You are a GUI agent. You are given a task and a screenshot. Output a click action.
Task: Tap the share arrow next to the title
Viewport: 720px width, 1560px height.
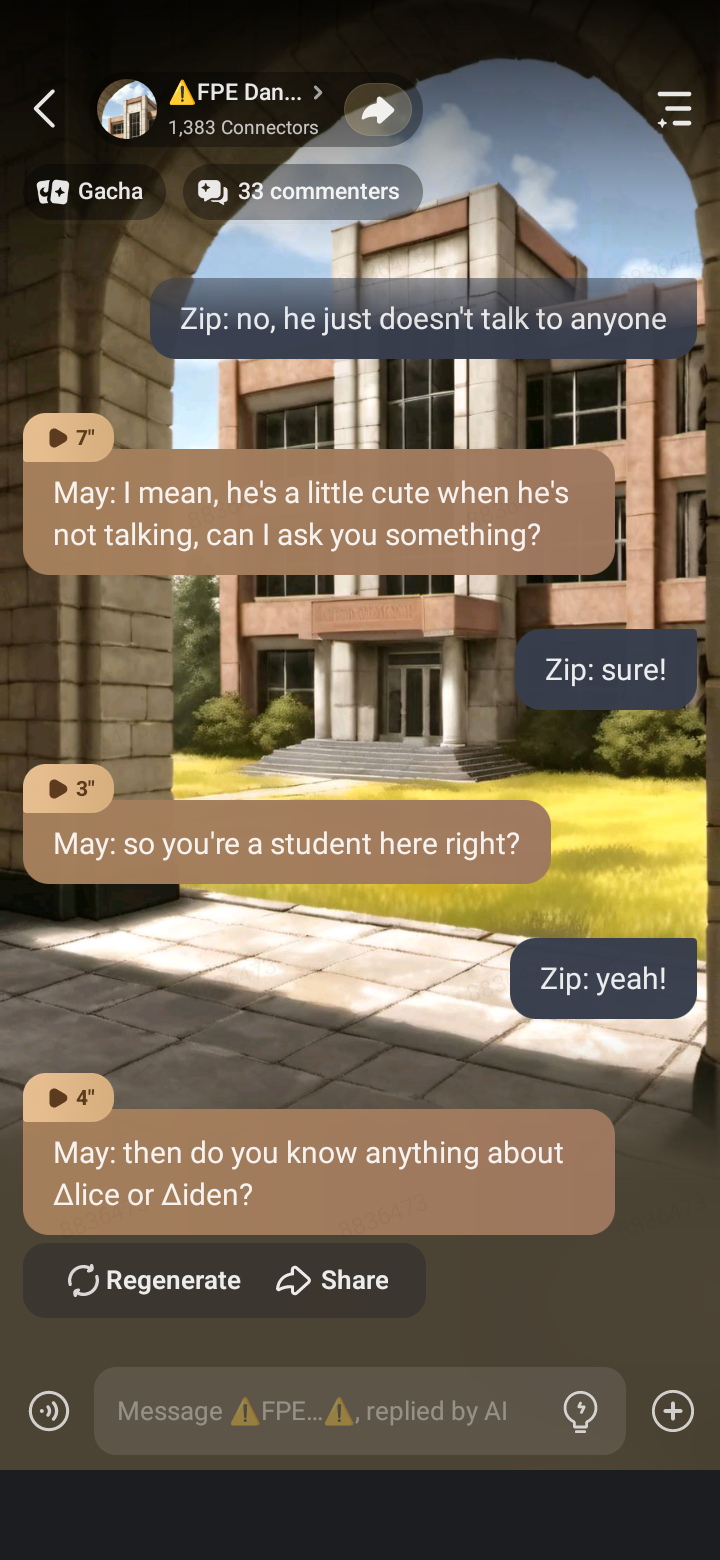pos(378,110)
